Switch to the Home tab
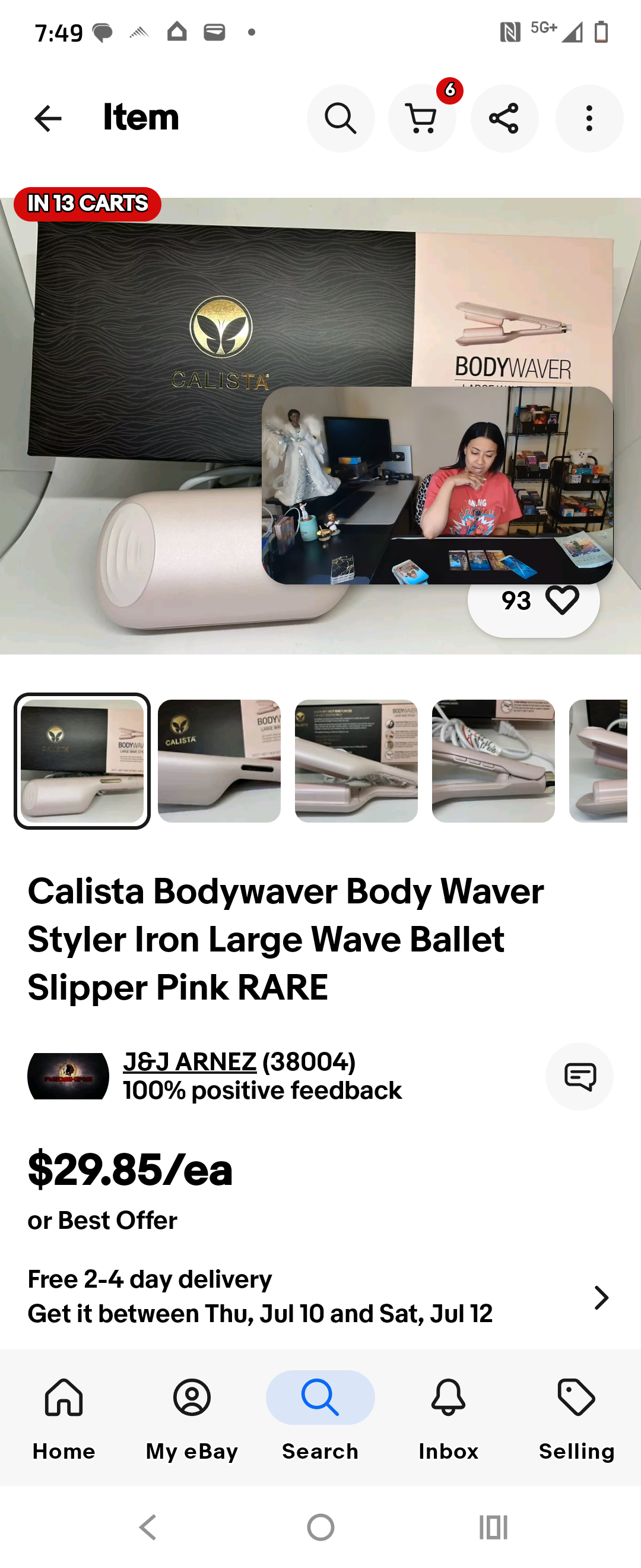The image size is (641, 1568). click(64, 1418)
